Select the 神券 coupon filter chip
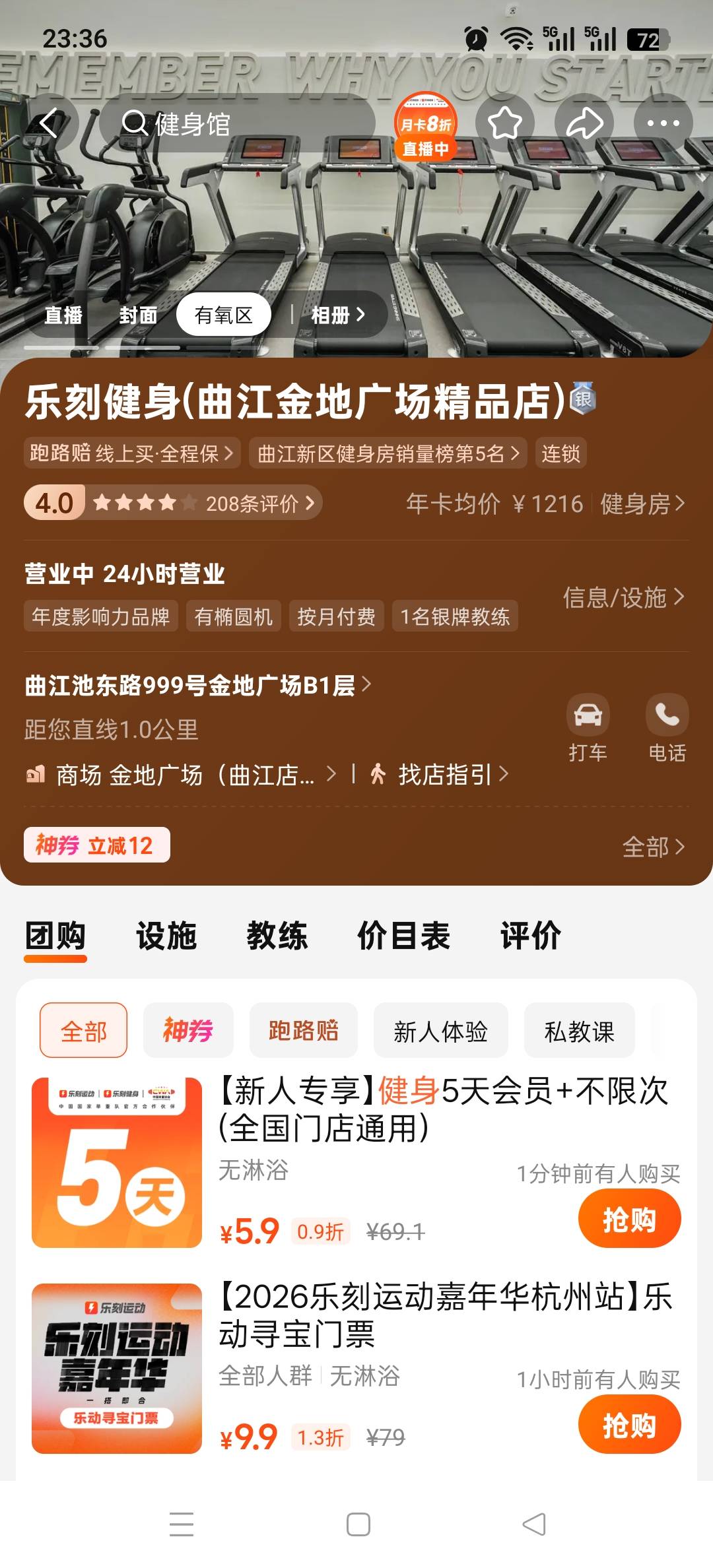Screen dimensions: 713x1568 point(189,1029)
